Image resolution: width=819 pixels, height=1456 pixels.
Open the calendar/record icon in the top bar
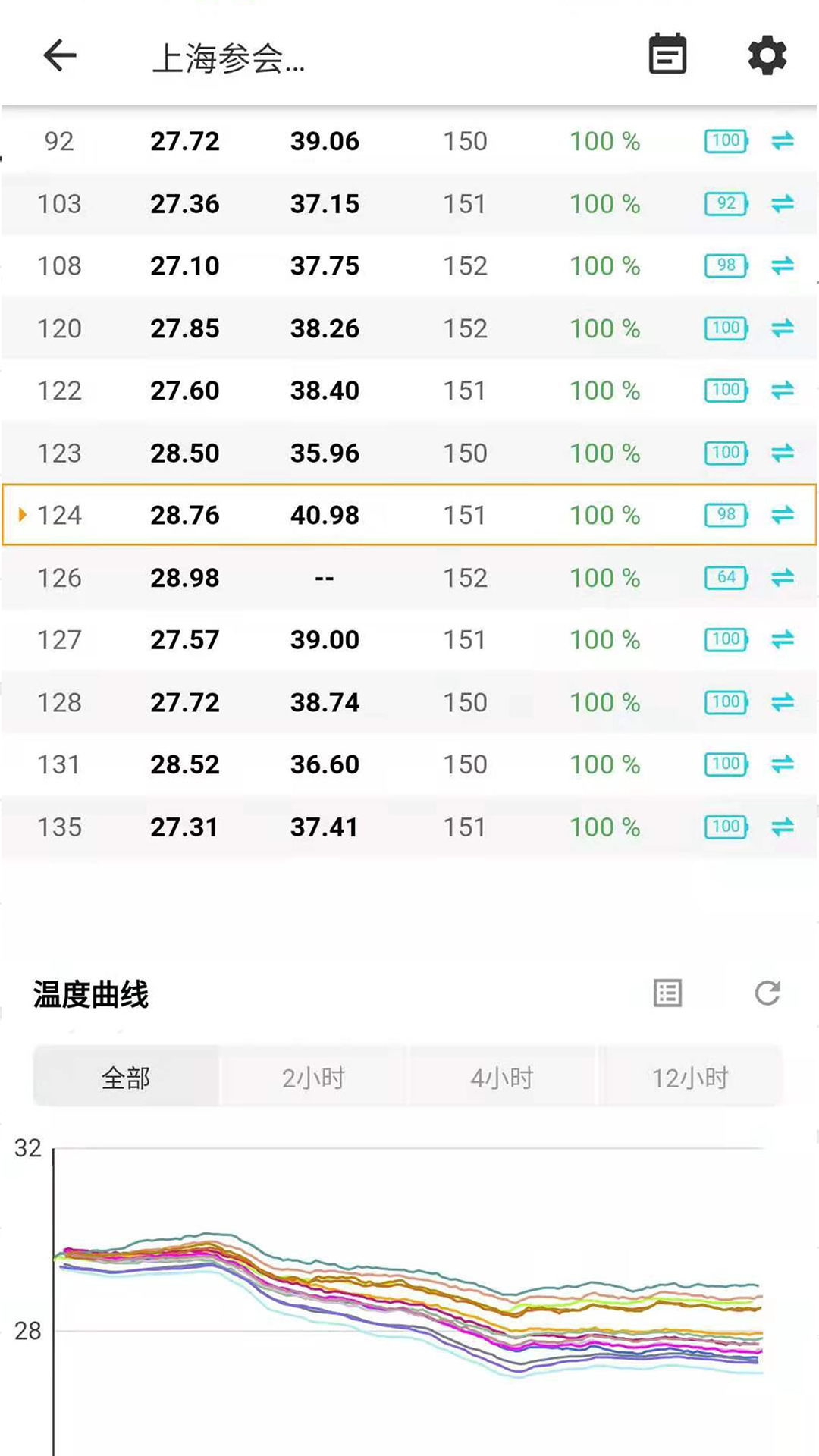click(x=668, y=55)
